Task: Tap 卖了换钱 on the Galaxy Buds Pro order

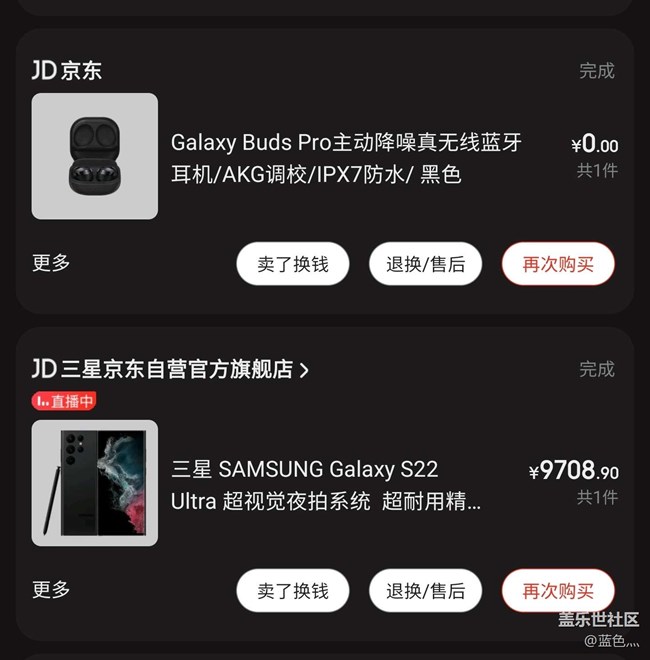Action: 293,264
